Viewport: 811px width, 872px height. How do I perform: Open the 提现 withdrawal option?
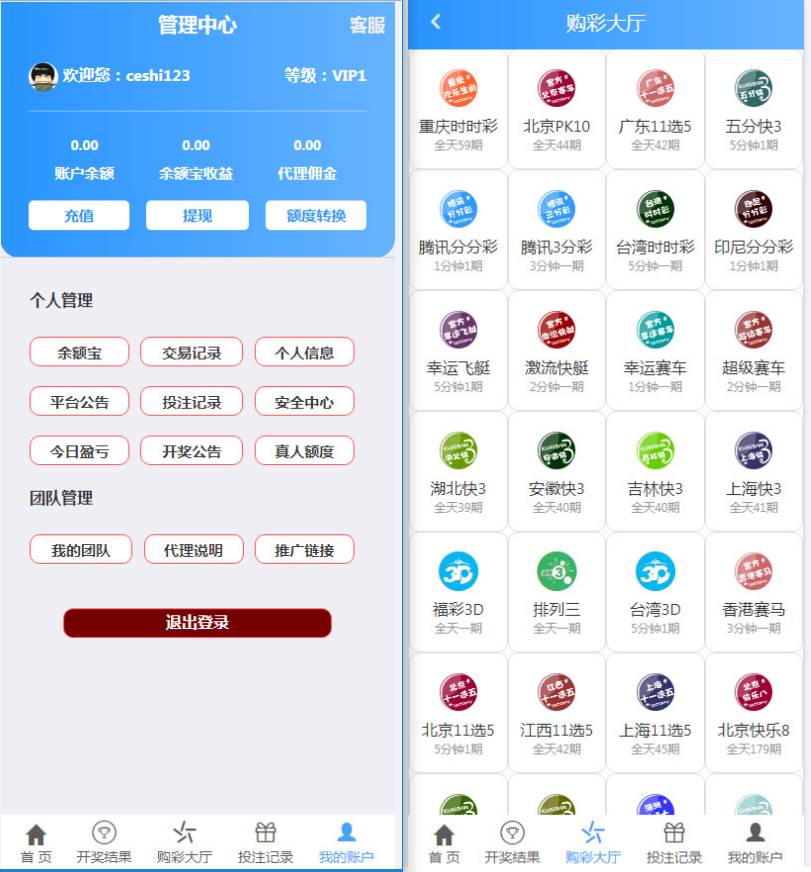pos(197,216)
